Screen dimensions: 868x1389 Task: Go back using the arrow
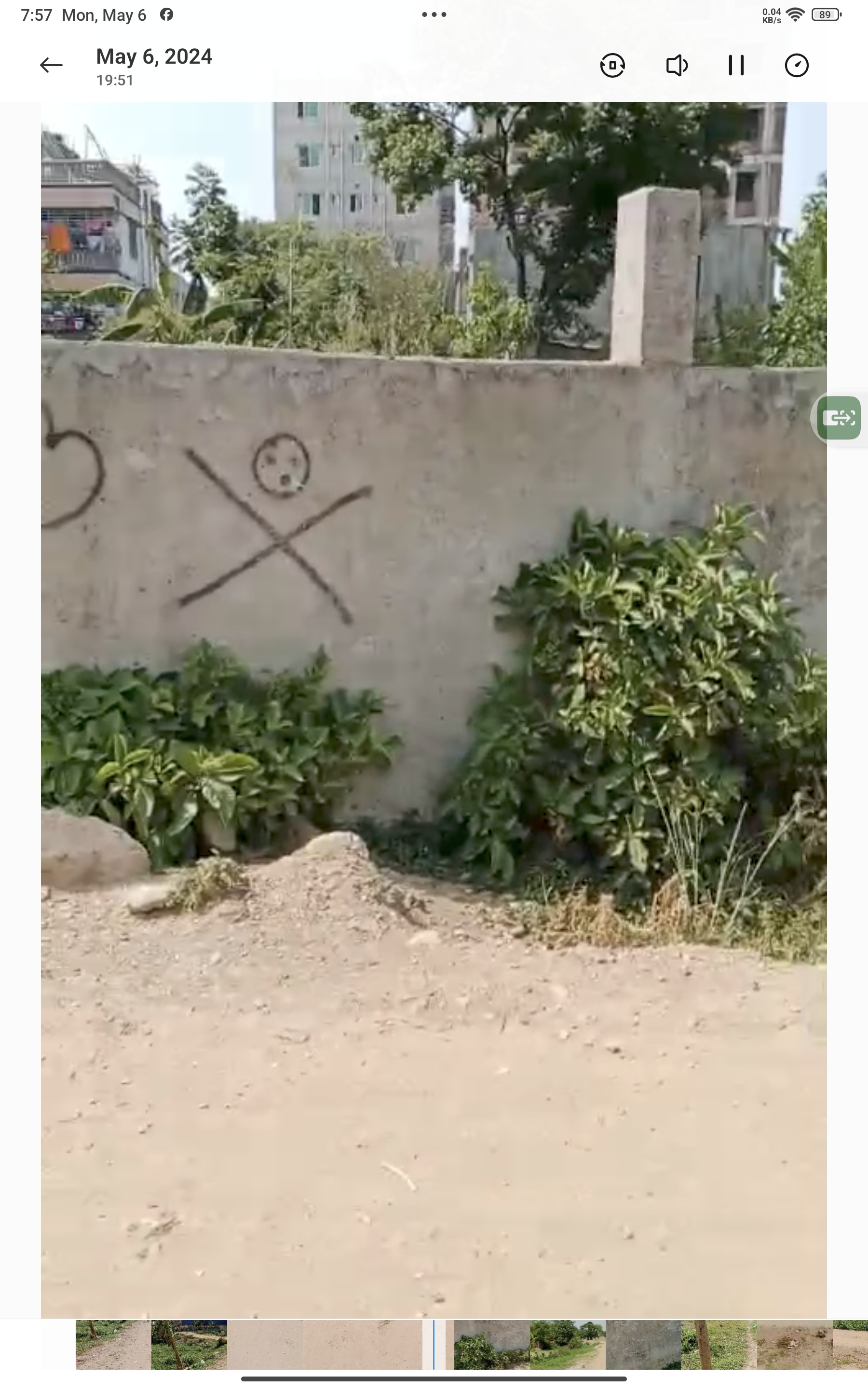51,66
